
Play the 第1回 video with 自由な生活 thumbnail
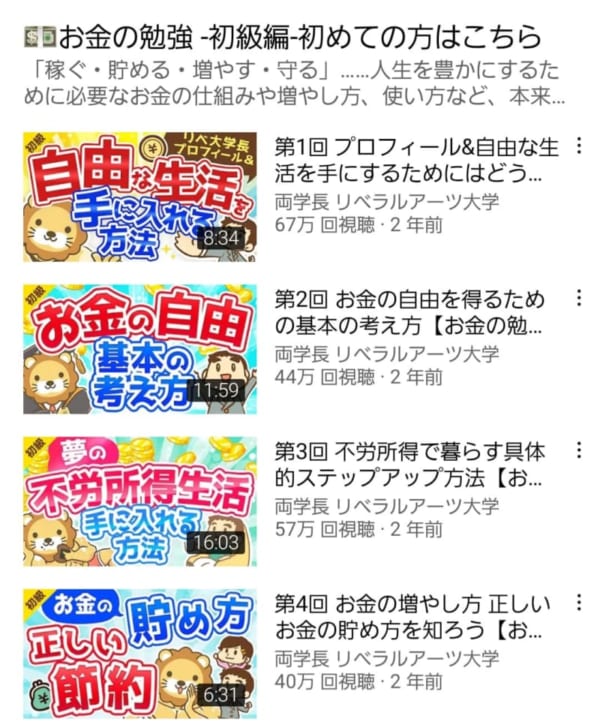tap(139, 196)
